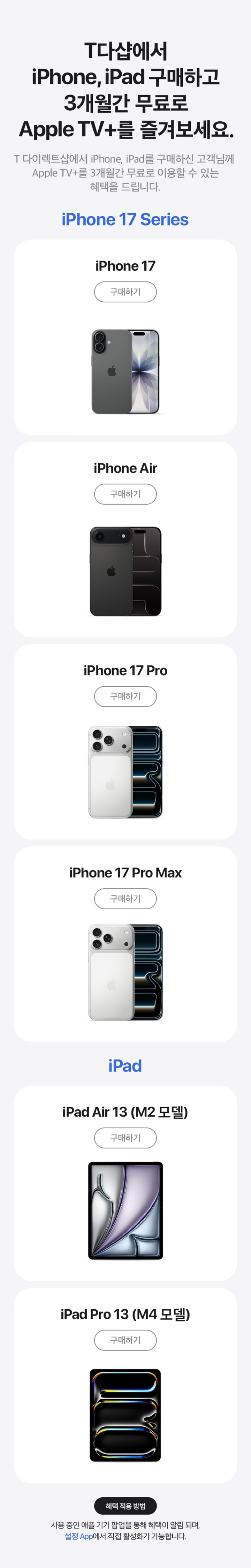Buy the iPhone Air via 구매하기
Image resolution: width=251 pixels, height=1568 pixels.
(x=125, y=493)
